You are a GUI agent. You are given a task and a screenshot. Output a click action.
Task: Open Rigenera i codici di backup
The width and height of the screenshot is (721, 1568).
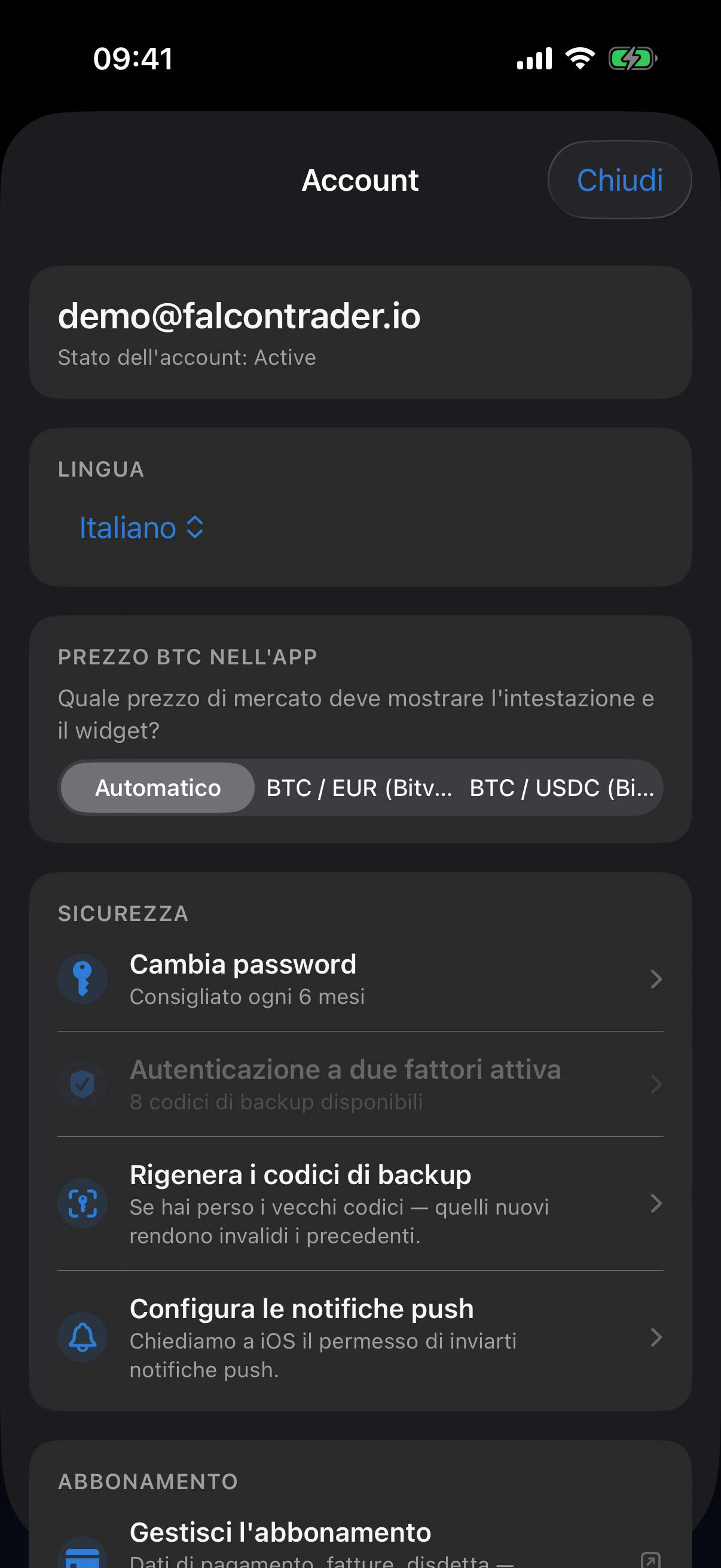[x=360, y=1203]
